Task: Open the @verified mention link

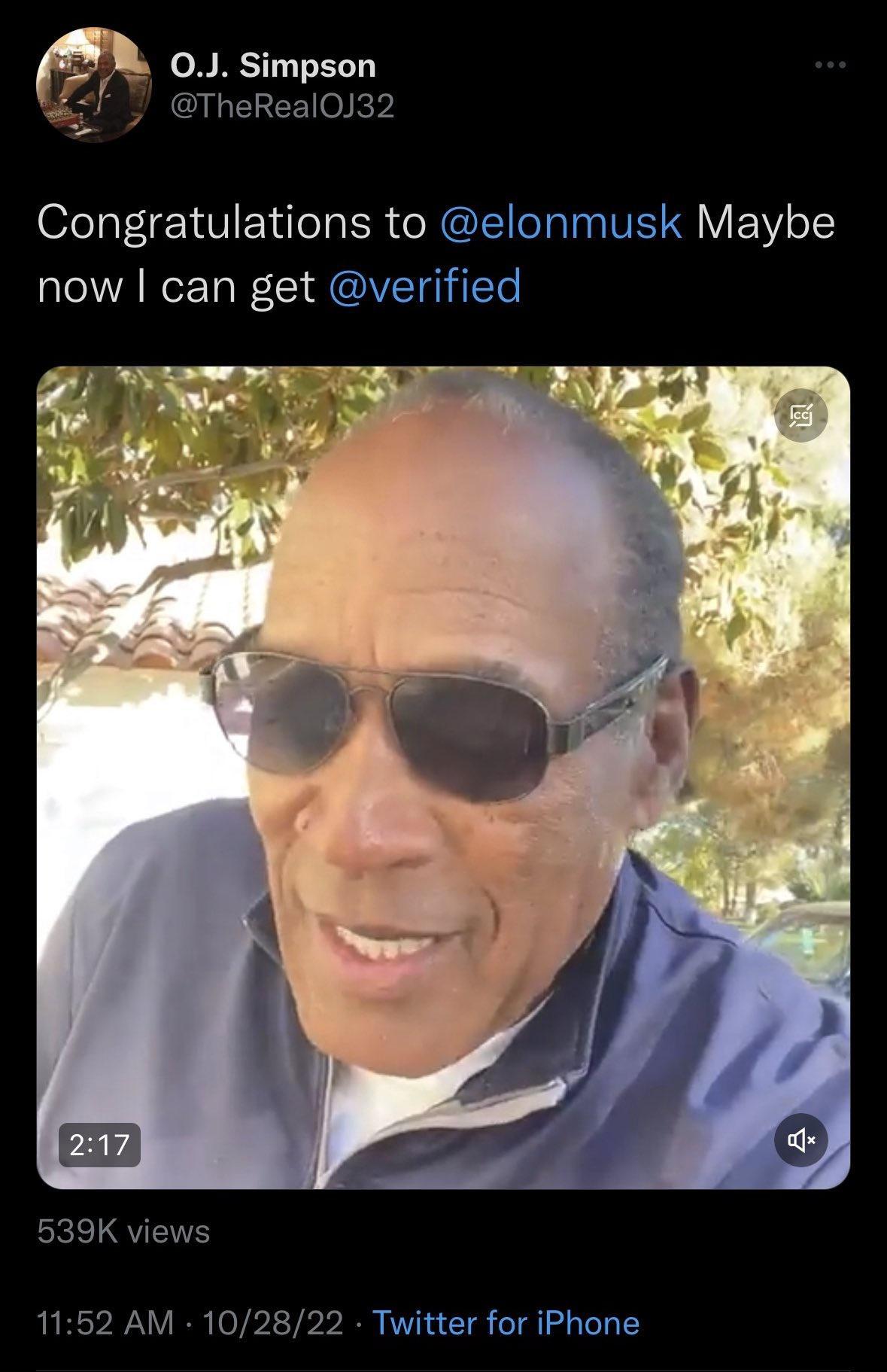Action: 425,287
